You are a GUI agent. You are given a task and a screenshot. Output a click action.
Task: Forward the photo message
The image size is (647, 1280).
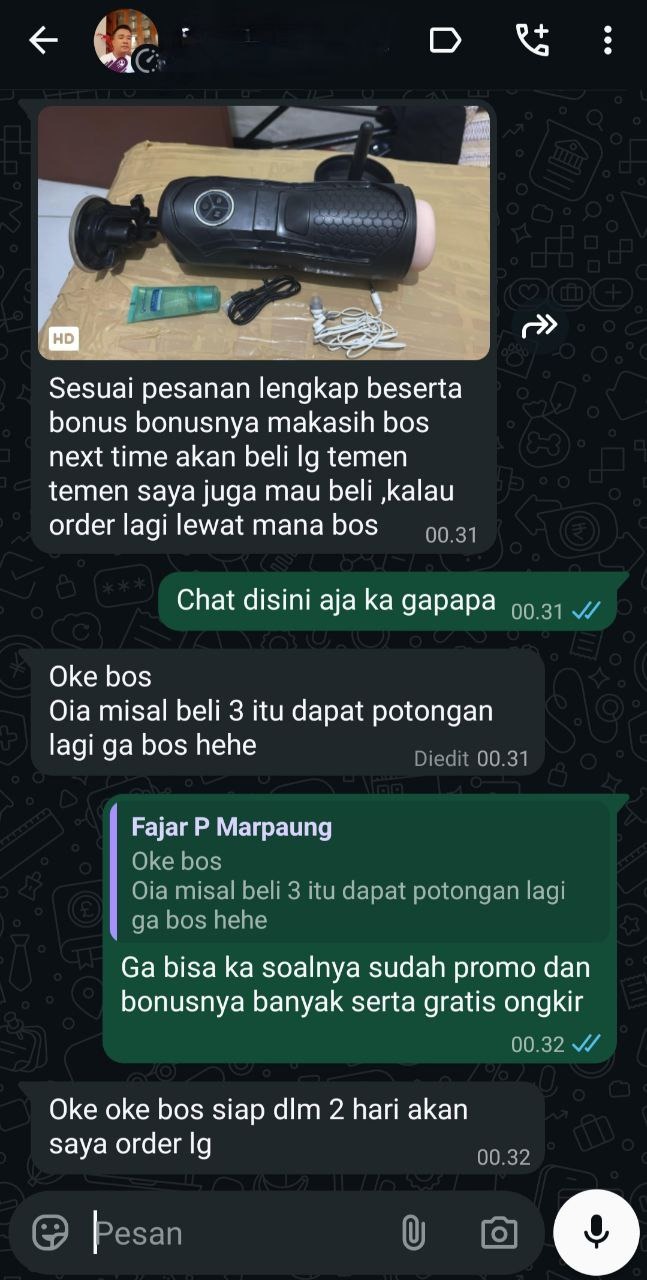[x=540, y=325]
